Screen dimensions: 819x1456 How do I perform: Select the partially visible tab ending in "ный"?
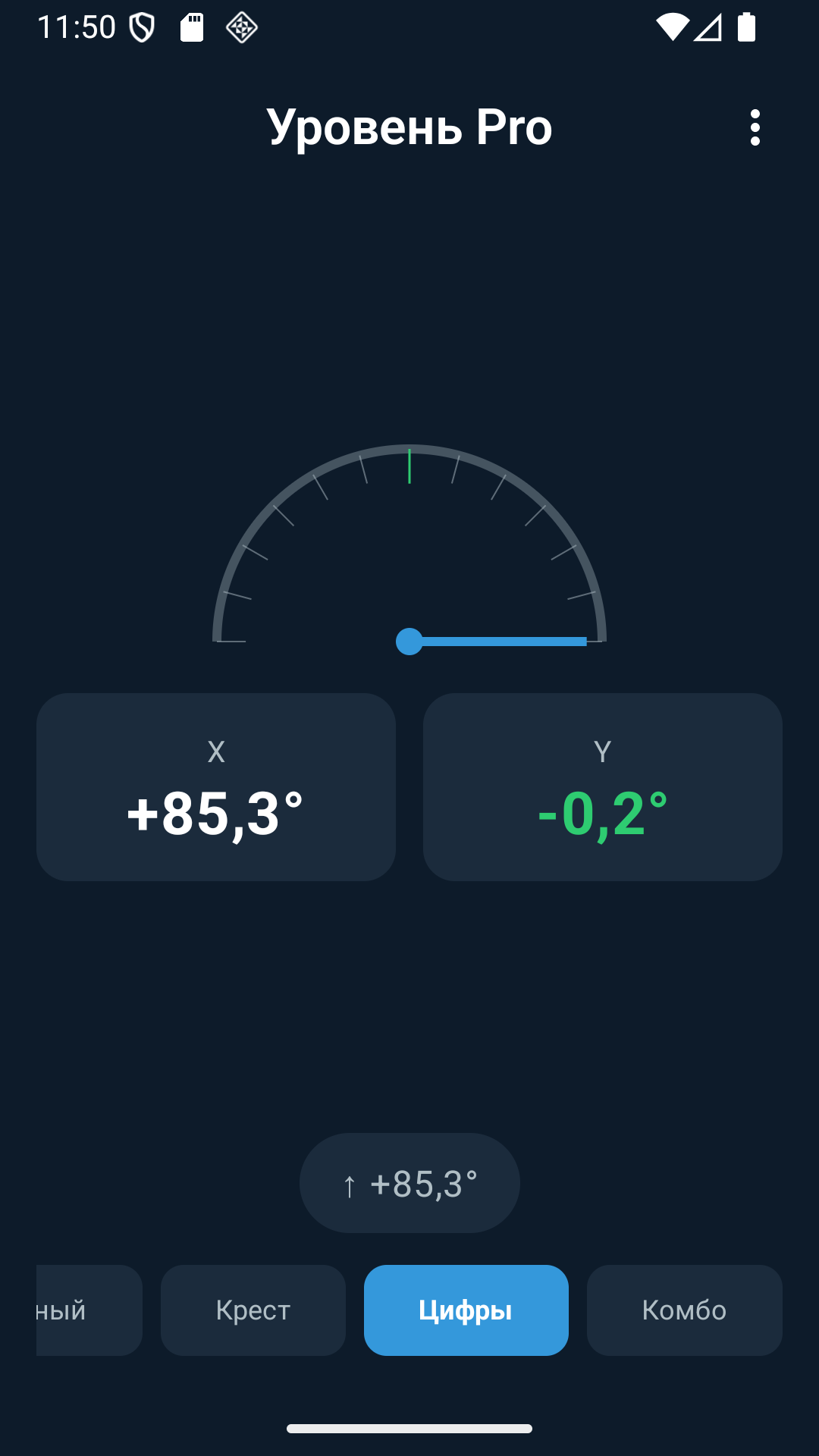click(x=89, y=1310)
